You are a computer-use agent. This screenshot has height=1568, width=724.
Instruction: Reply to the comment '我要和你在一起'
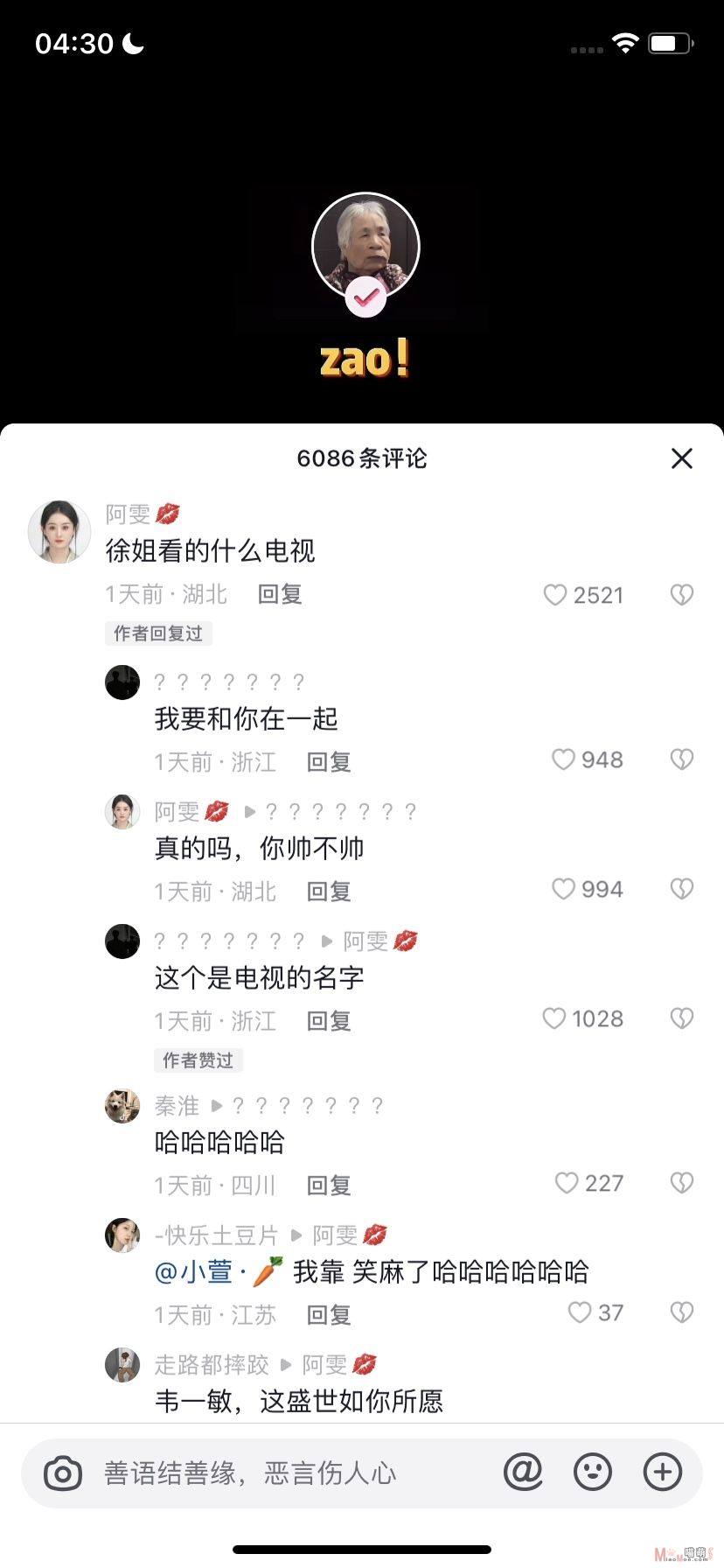coord(329,762)
